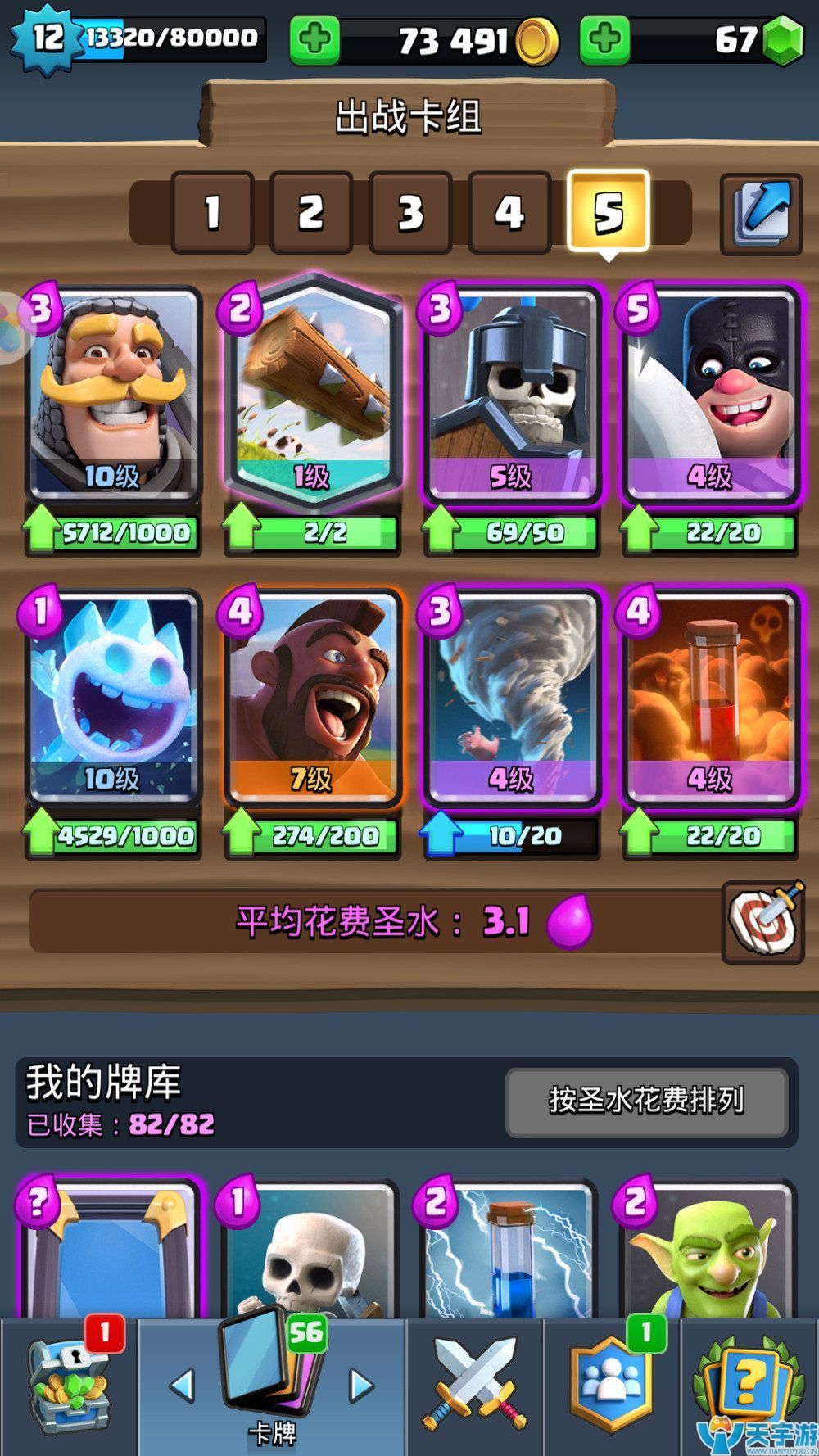Viewport: 819px width, 1456px height.
Task: Tap the training target icon
Action: pyautogui.click(x=763, y=922)
